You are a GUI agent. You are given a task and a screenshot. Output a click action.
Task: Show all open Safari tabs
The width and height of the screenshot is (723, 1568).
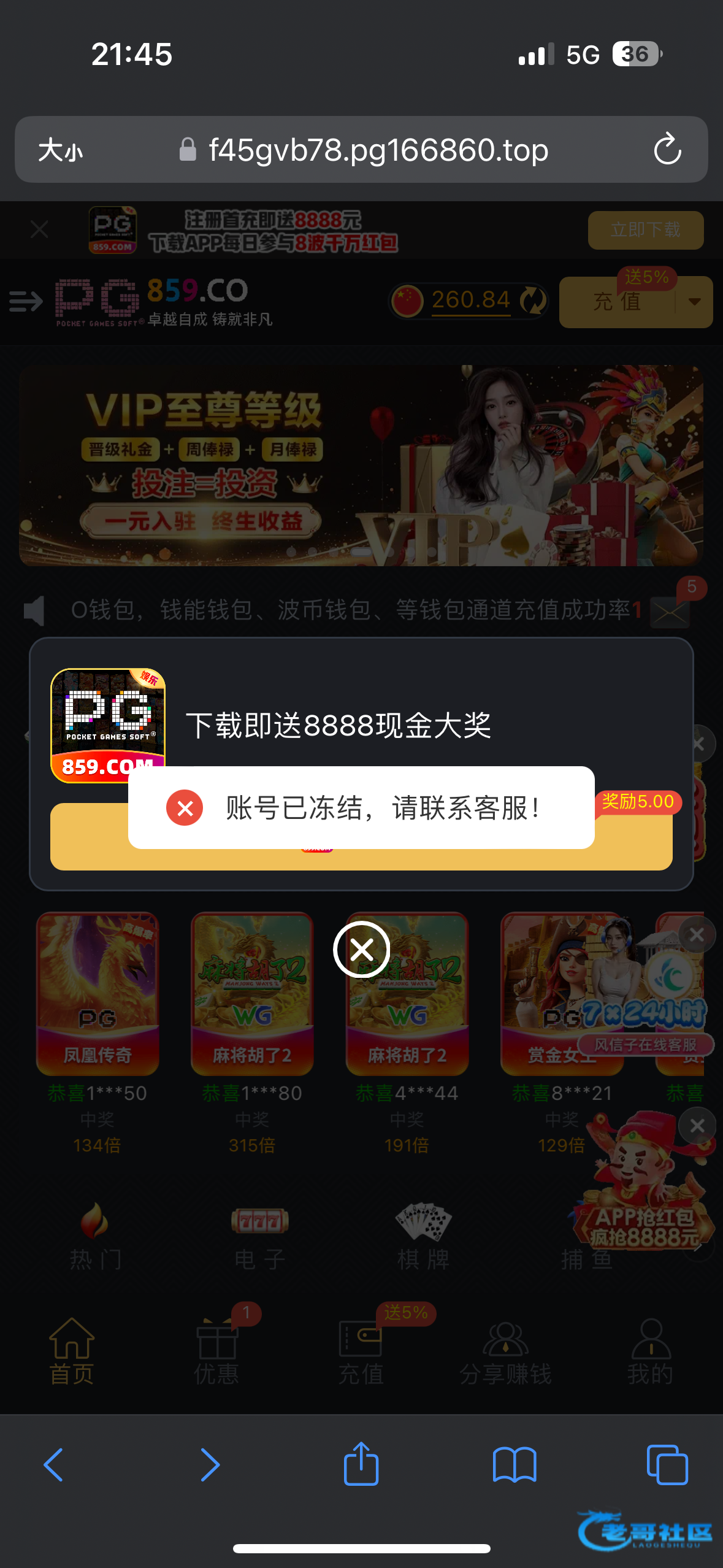(x=667, y=1465)
